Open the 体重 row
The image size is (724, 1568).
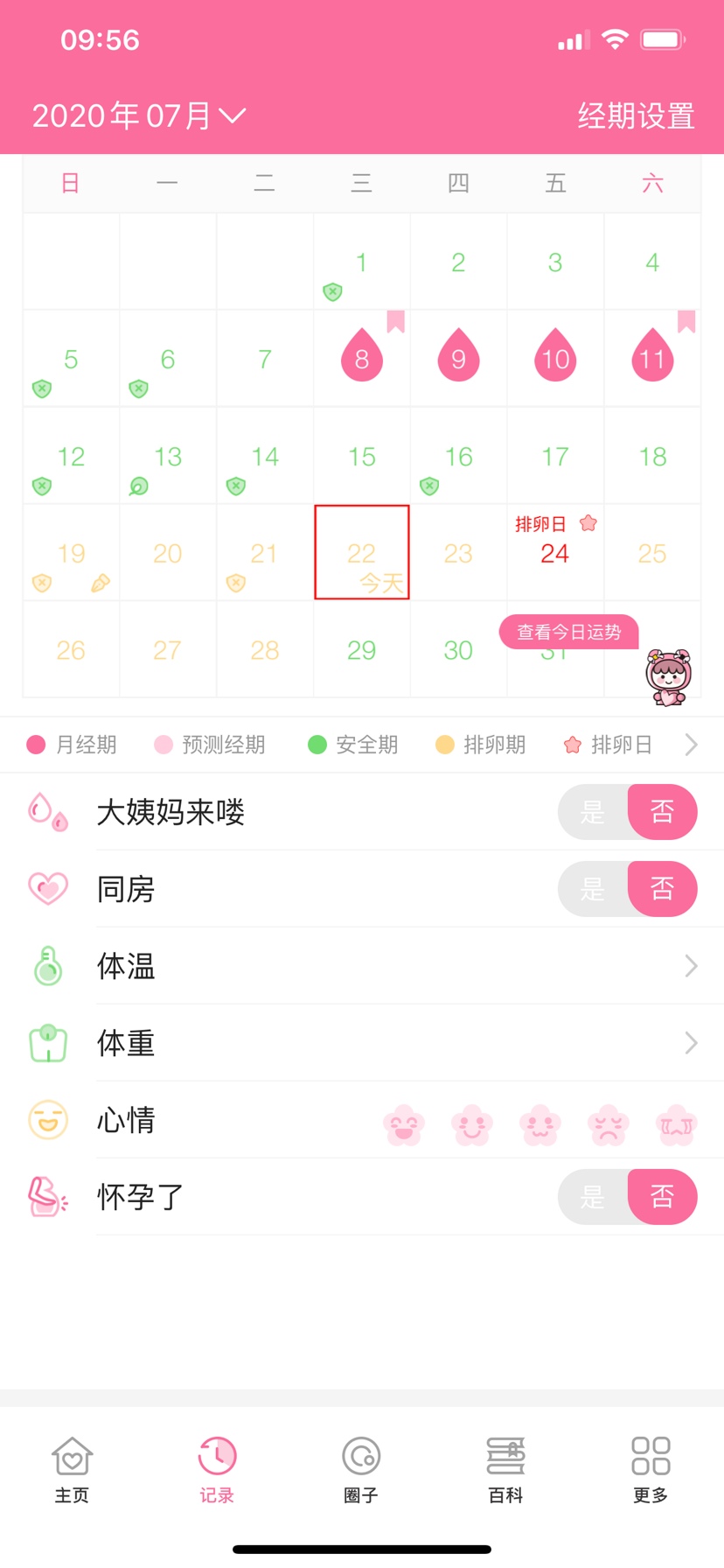tap(362, 1043)
